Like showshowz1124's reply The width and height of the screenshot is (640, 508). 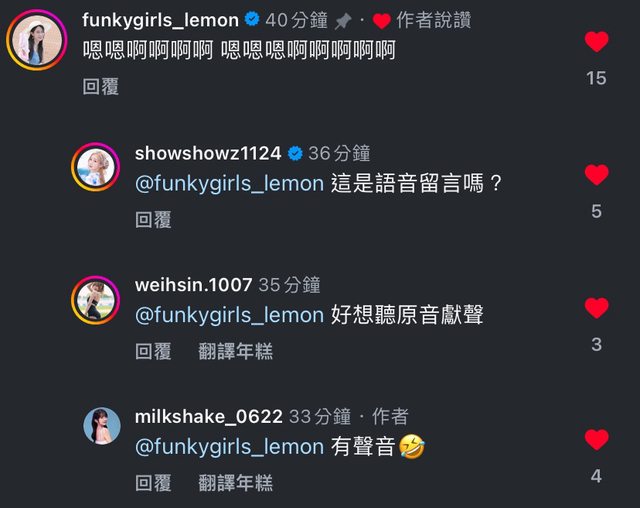(x=596, y=175)
